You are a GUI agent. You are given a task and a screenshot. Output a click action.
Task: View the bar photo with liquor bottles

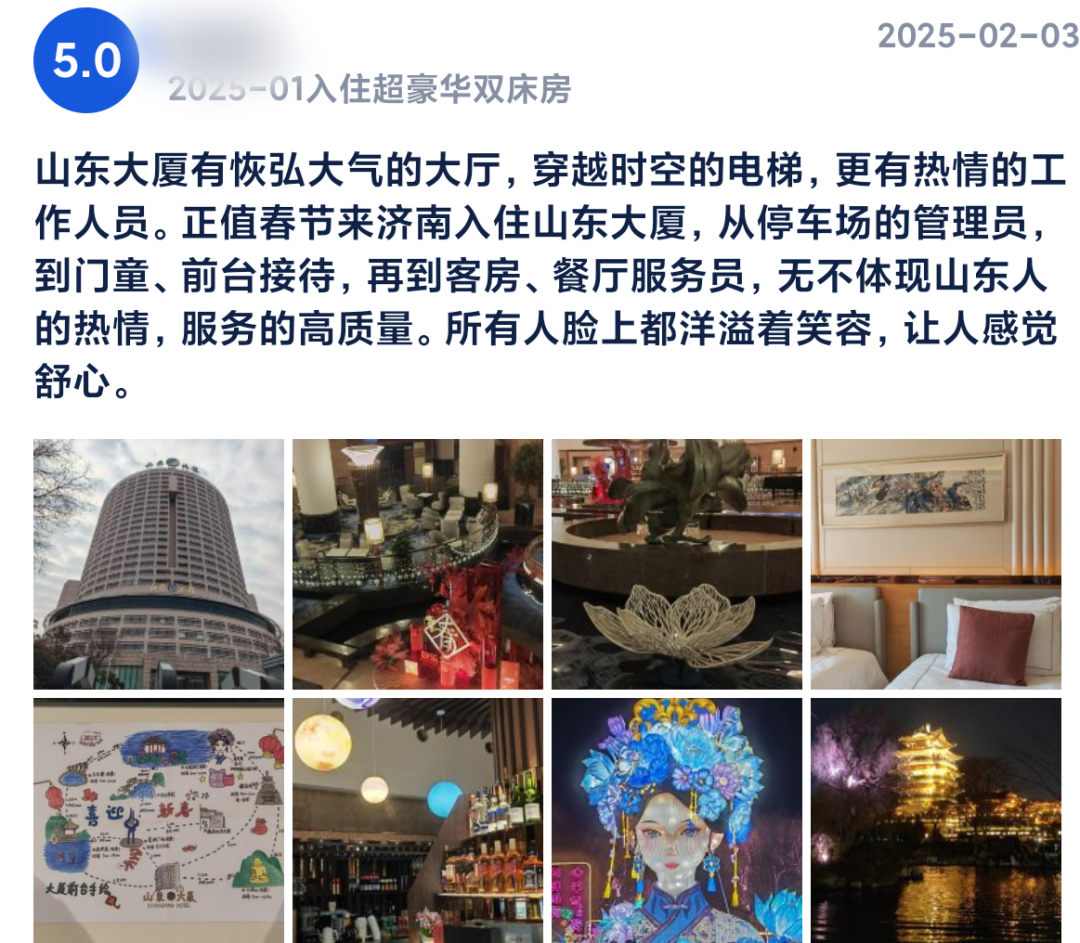pyautogui.click(x=417, y=820)
